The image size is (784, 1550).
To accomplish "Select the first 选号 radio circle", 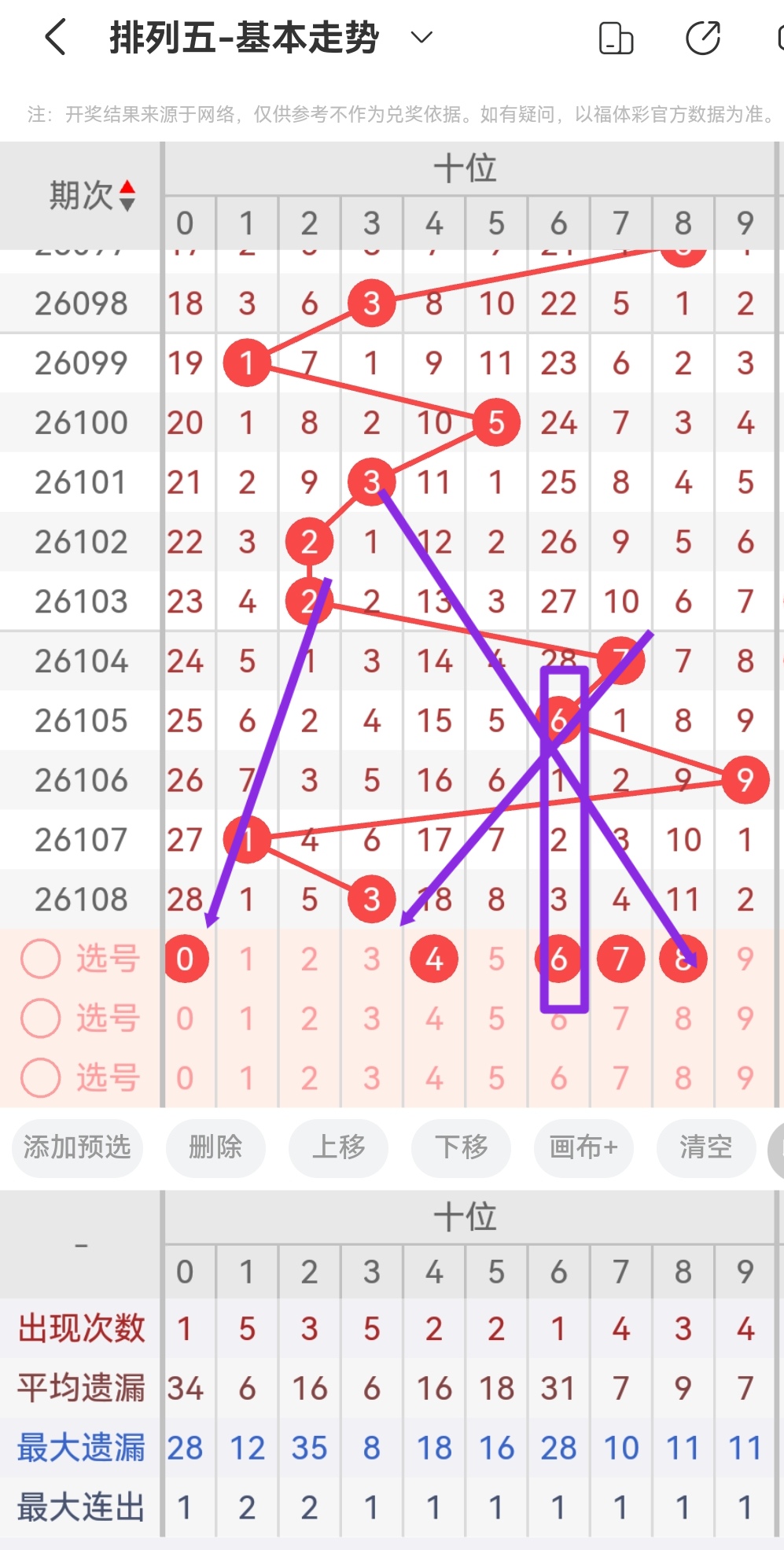I will (x=40, y=959).
